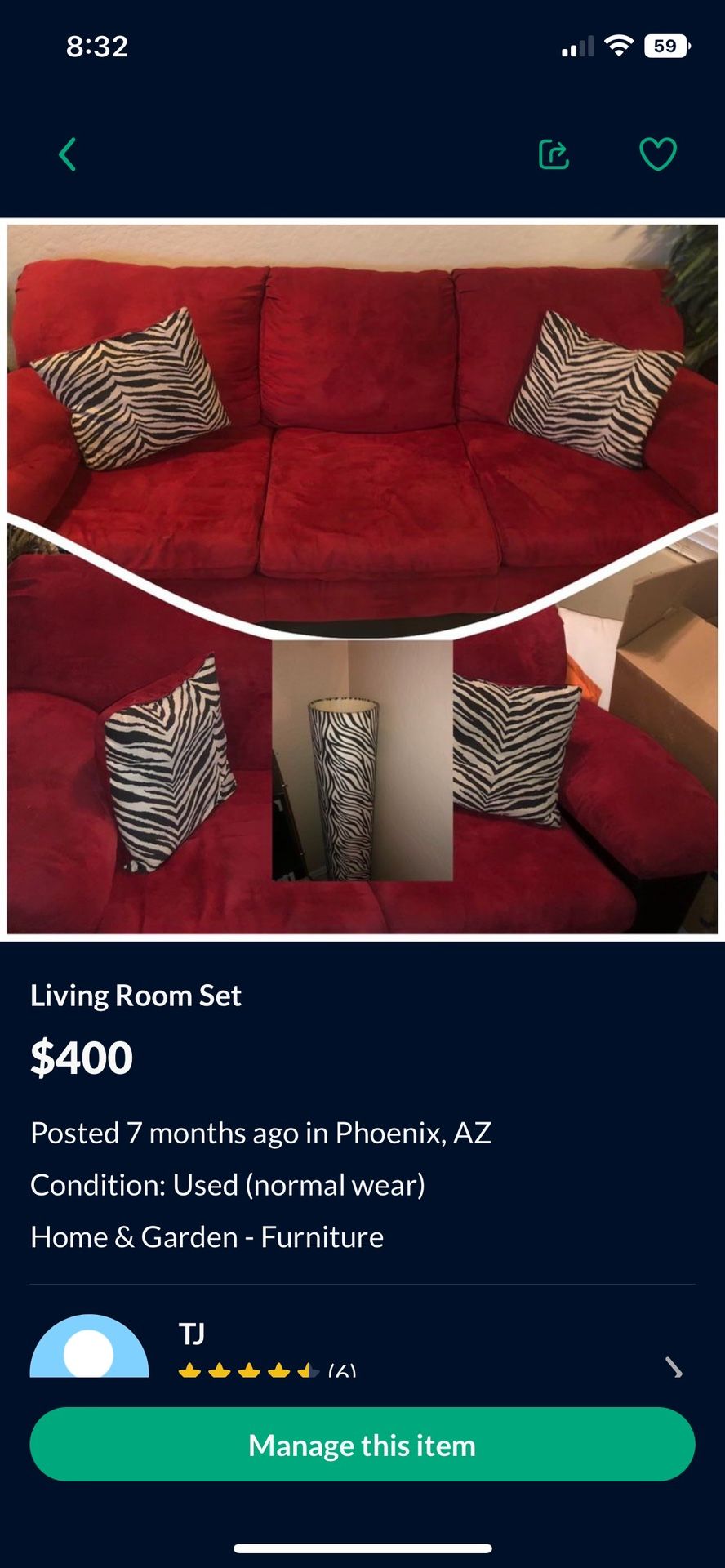The height and width of the screenshot is (1568, 725).
Task: Save the listing with the heart icon
Action: pos(657,154)
